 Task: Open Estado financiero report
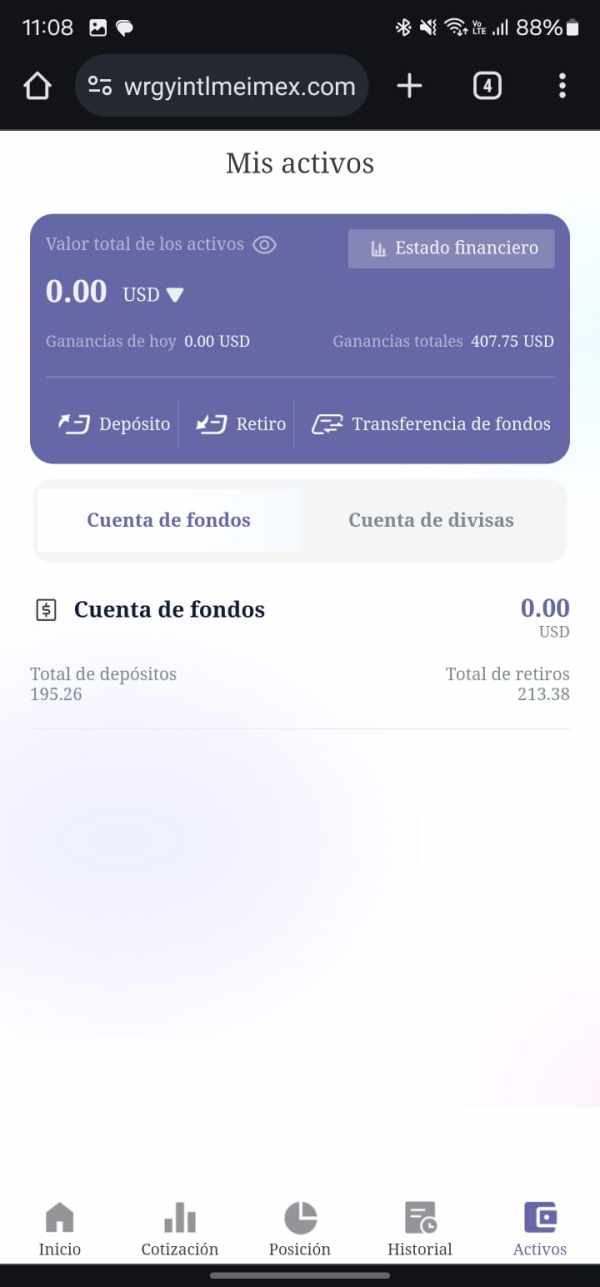pyautogui.click(x=451, y=249)
